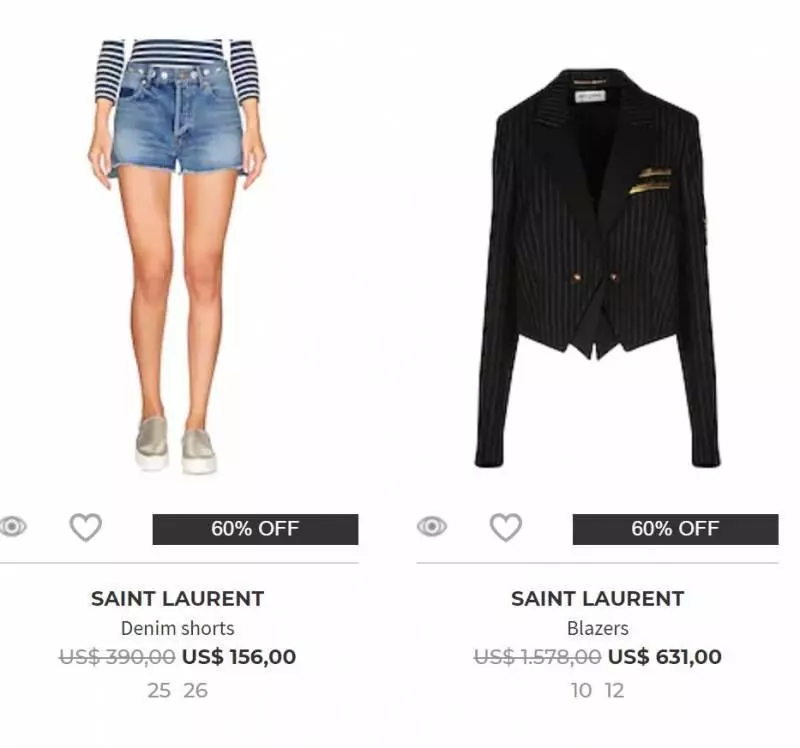
Task: Open the Saint Laurent denim shorts product
Action: point(177,250)
